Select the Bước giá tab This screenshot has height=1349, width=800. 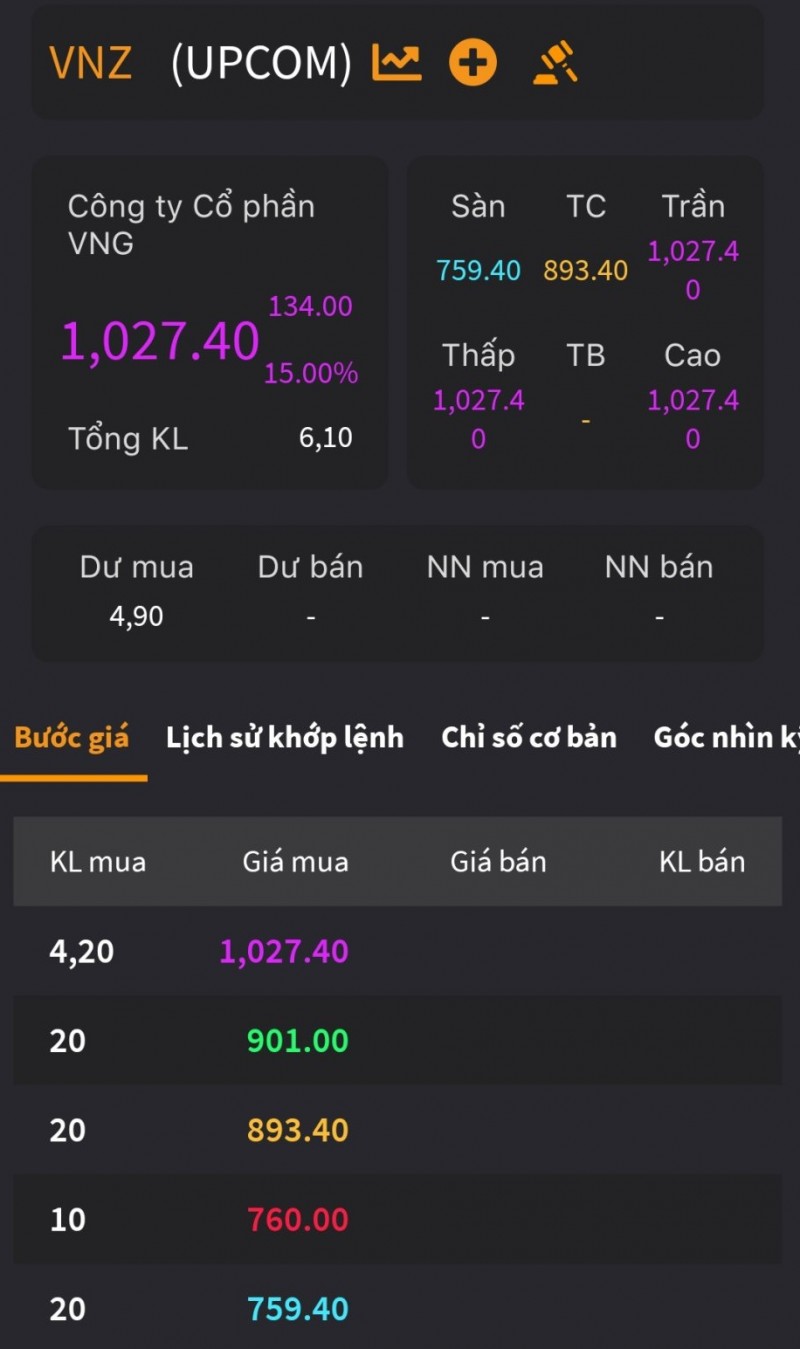point(72,738)
